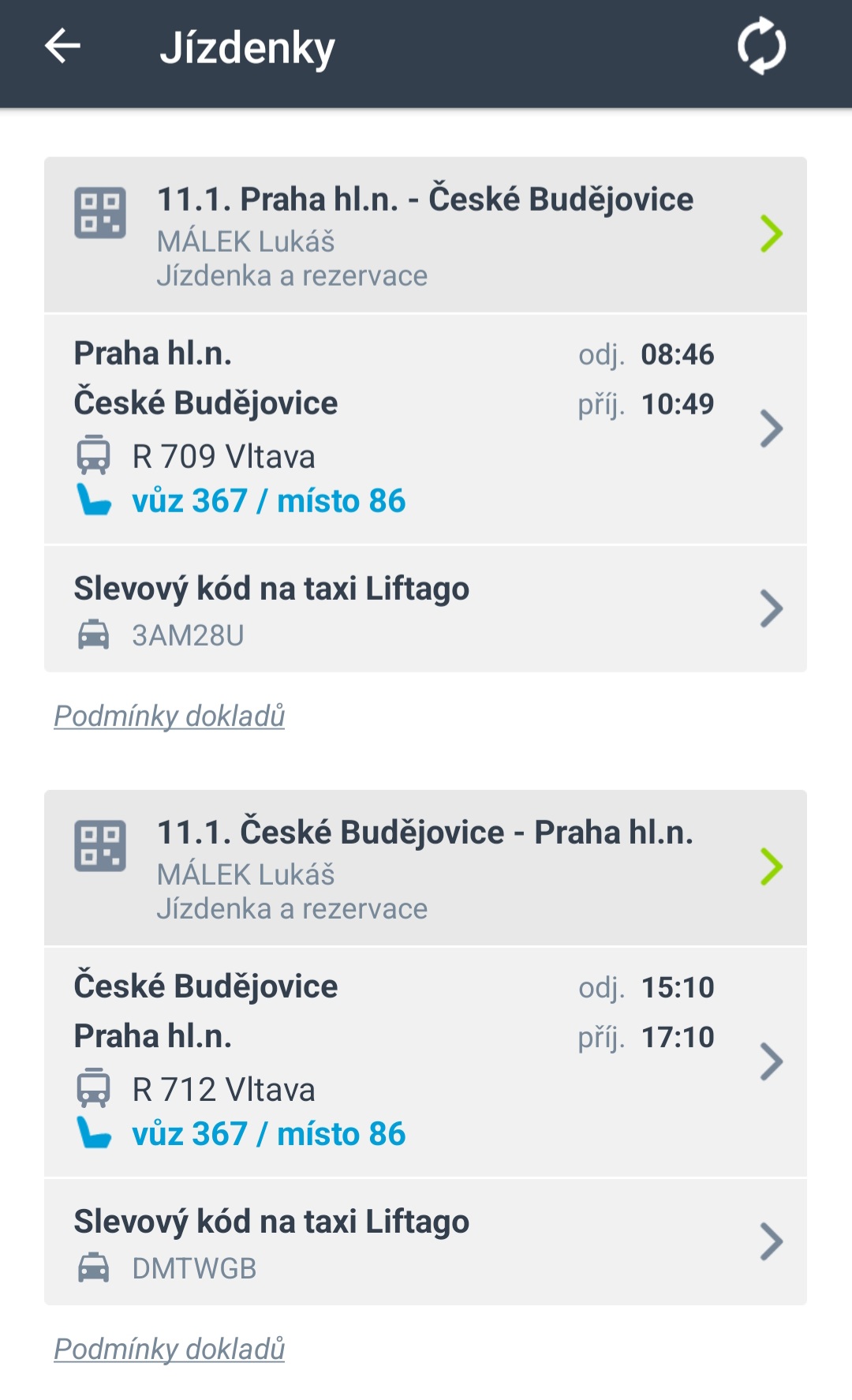Screen dimensions: 852x1400
Task: Open the first Podmínky dokladů link
Action: pos(169,716)
